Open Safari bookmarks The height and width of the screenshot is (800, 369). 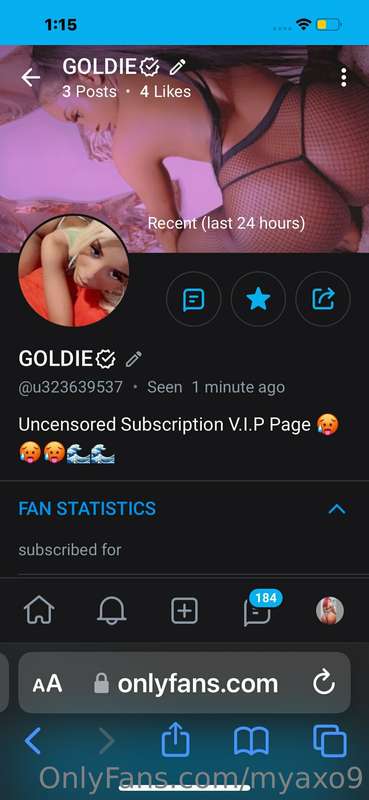click(251, 742)
